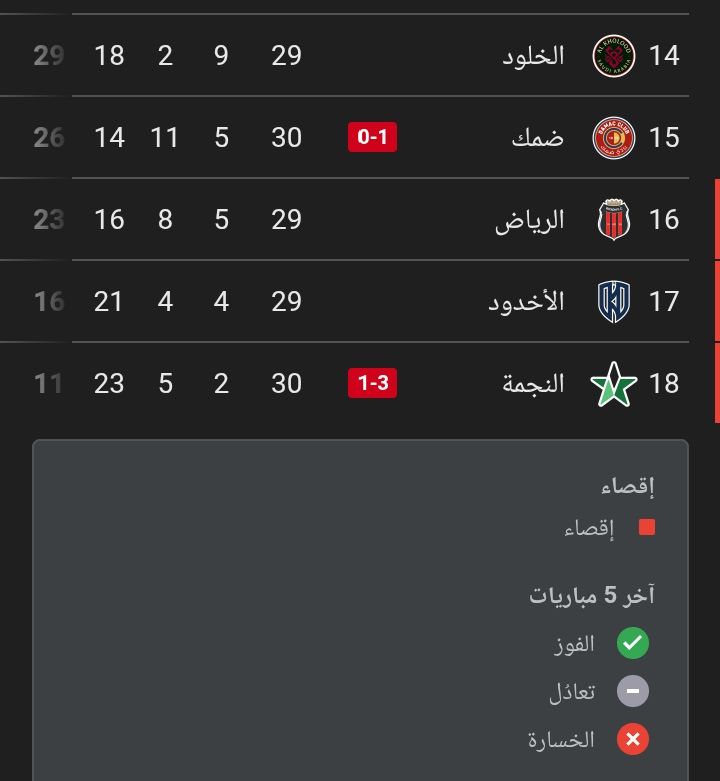
Task: Select row number 18 in the standings
Action: pos(666,383)
